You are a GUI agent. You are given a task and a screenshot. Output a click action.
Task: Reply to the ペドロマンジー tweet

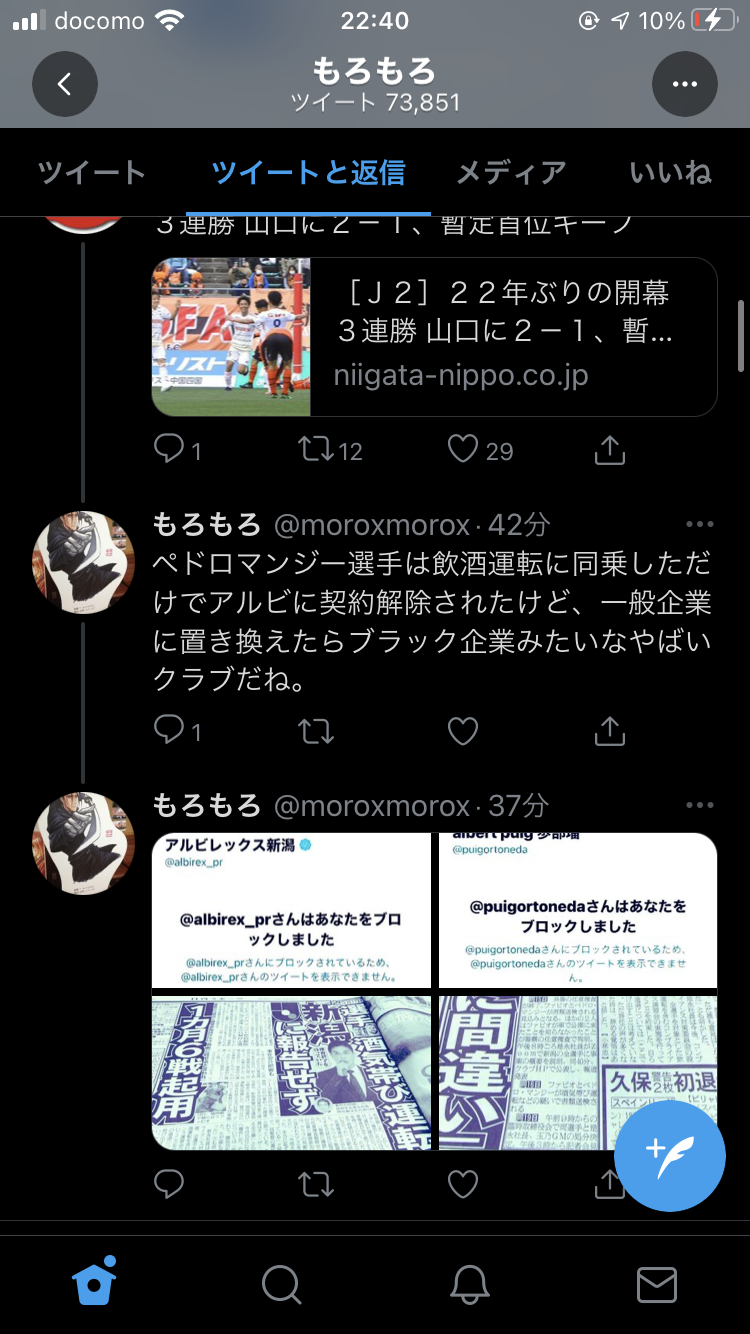178,731
